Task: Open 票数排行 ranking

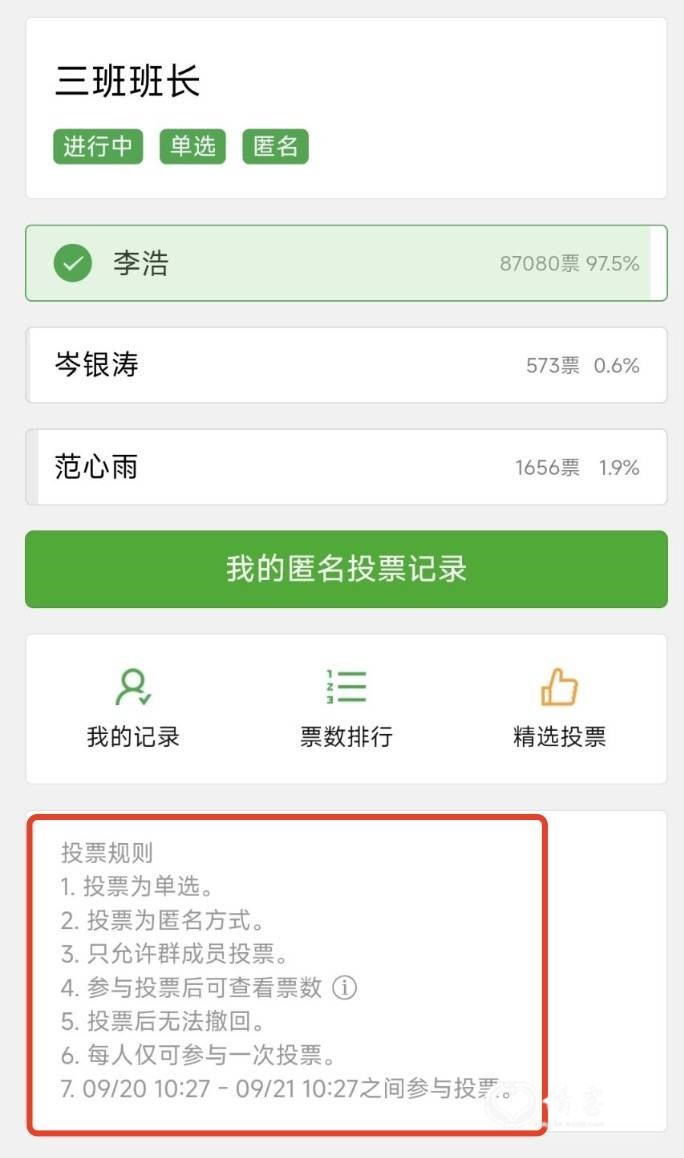Action: coord(346,707)
